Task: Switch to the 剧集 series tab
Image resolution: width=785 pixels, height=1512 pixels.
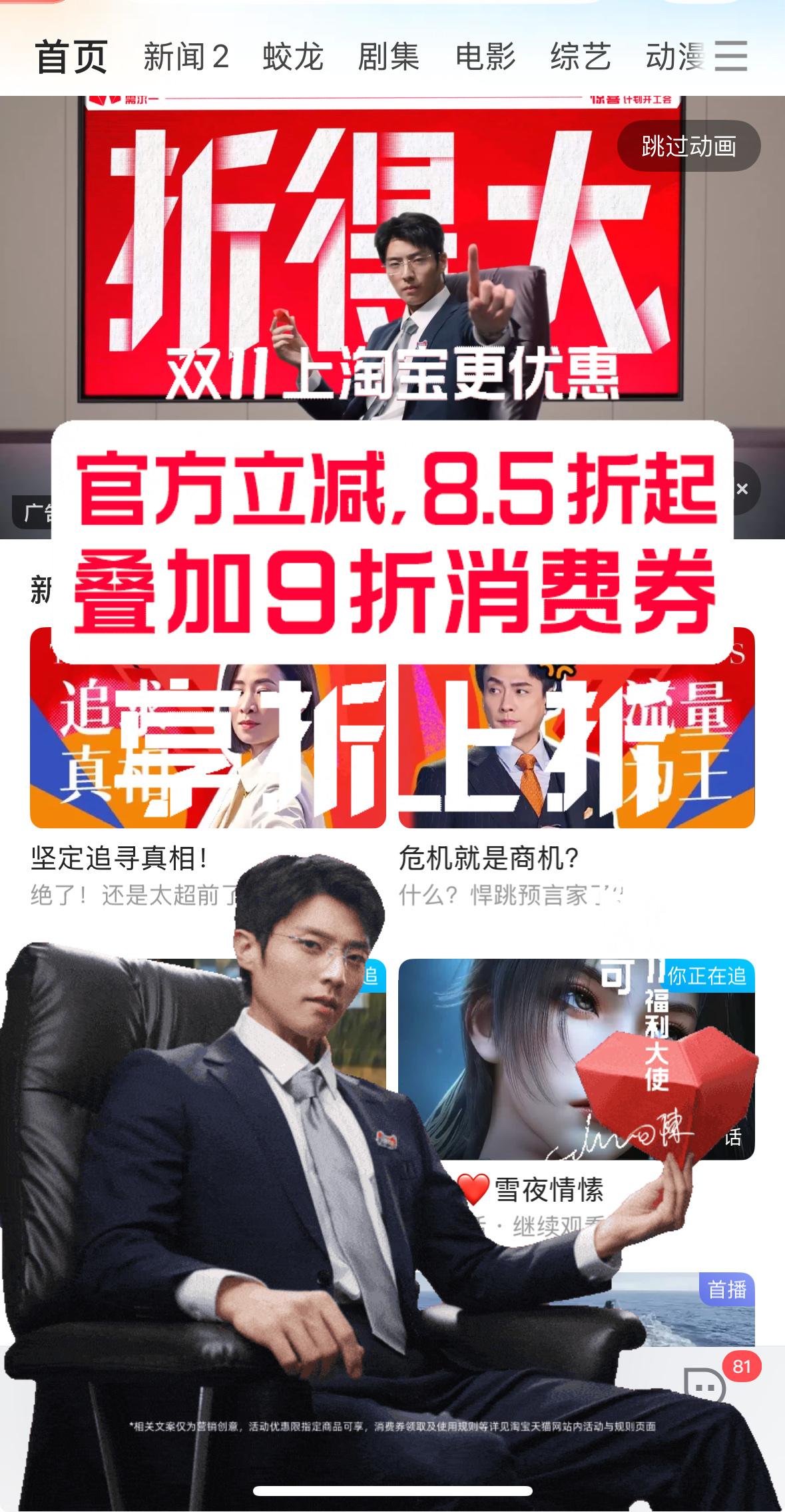Action: pyautogui.click(x=388, y=57)
